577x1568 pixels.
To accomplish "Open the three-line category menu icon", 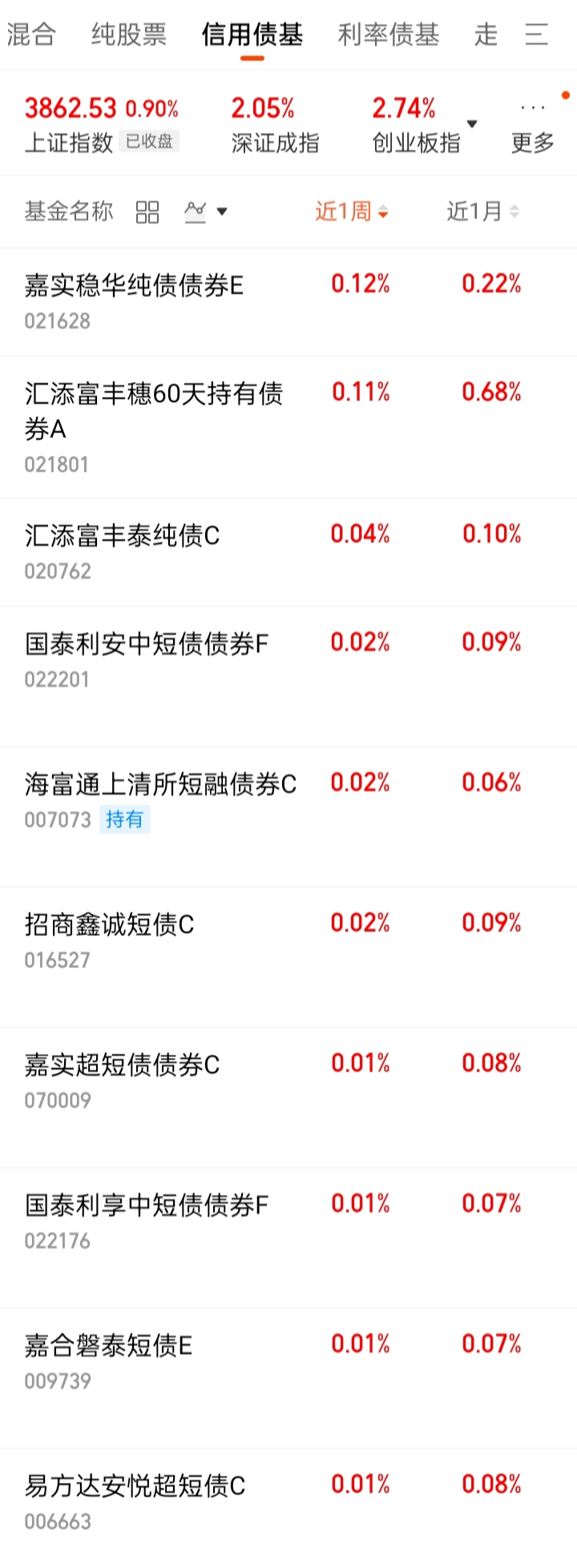I will tap(536, 34).
